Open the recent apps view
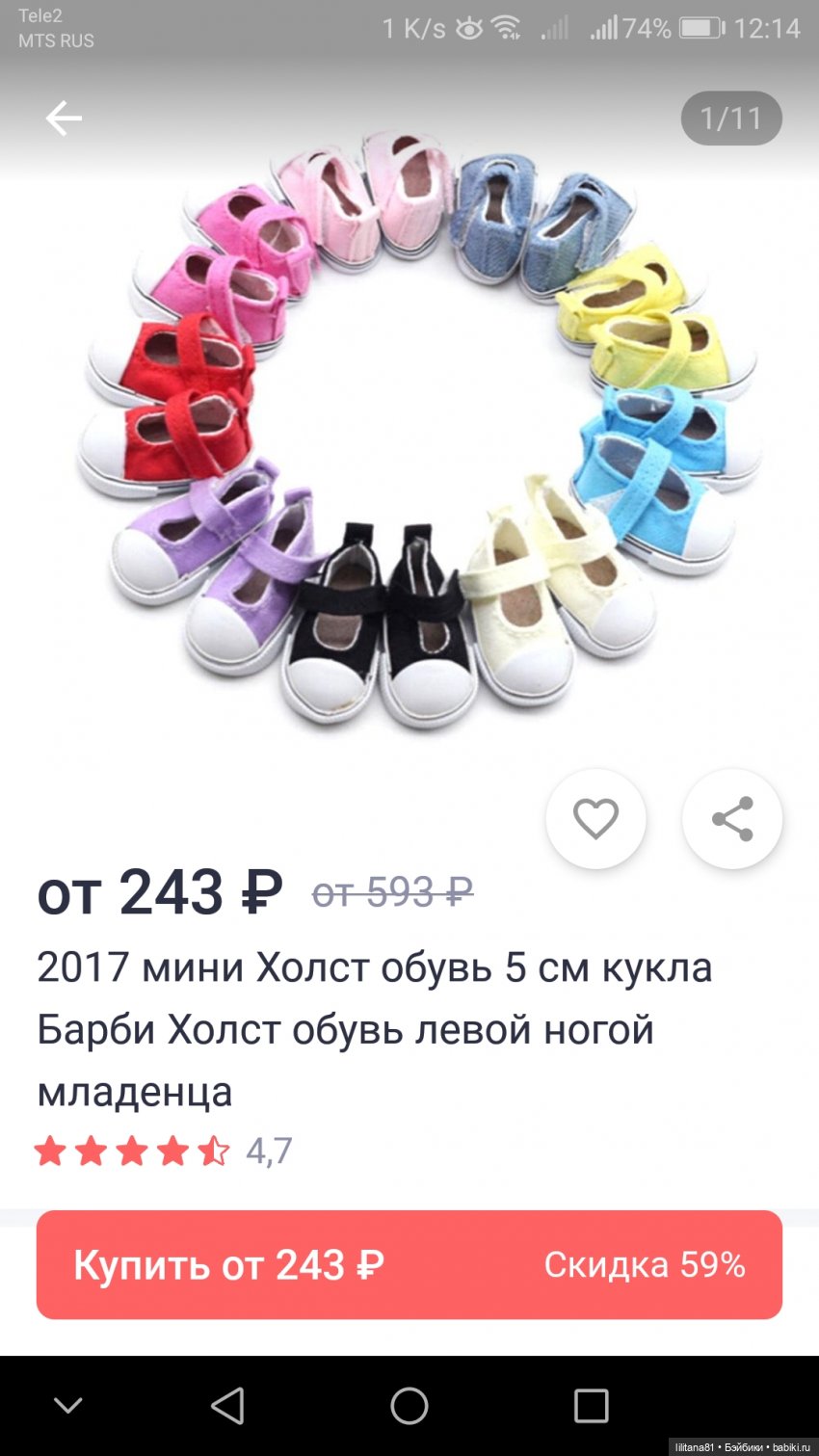This screenshot has width=819, height=1456. (591, 1406)
